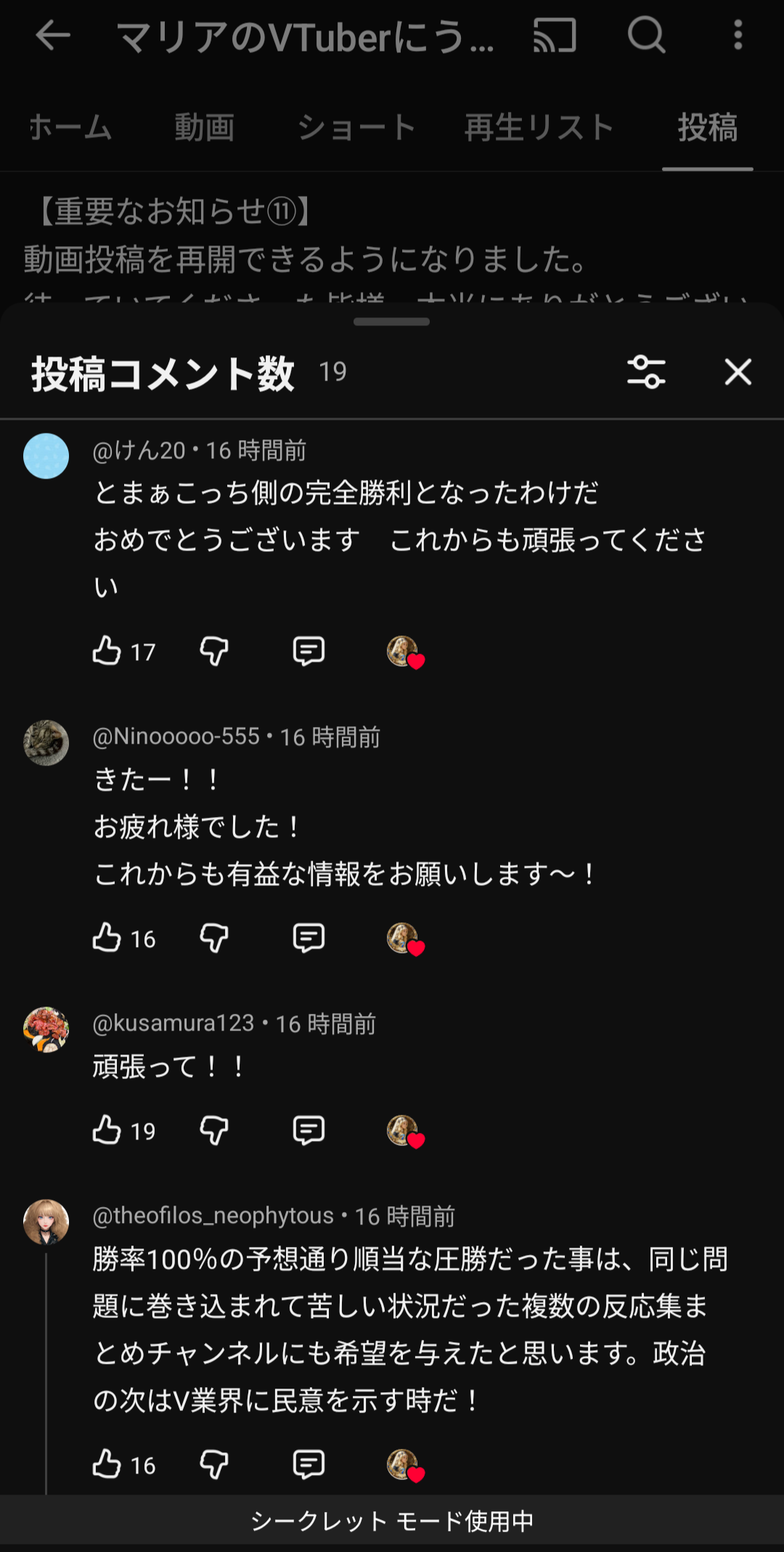Switch to the 再生リスト tab

(x=539, y=128)
